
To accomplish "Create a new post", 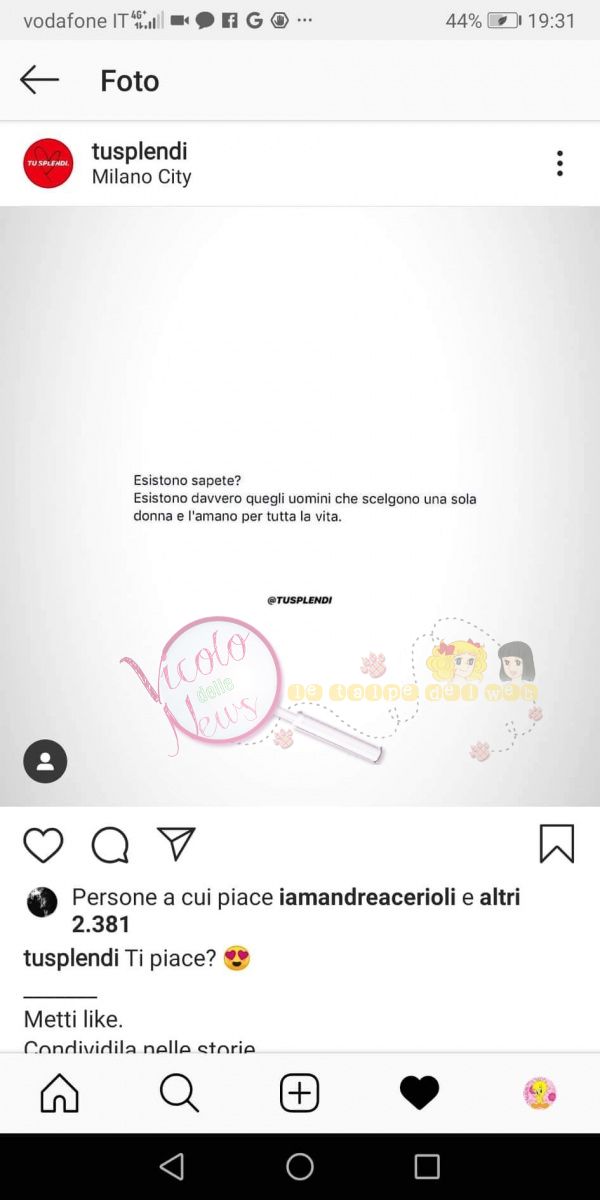I will 299,1093.
